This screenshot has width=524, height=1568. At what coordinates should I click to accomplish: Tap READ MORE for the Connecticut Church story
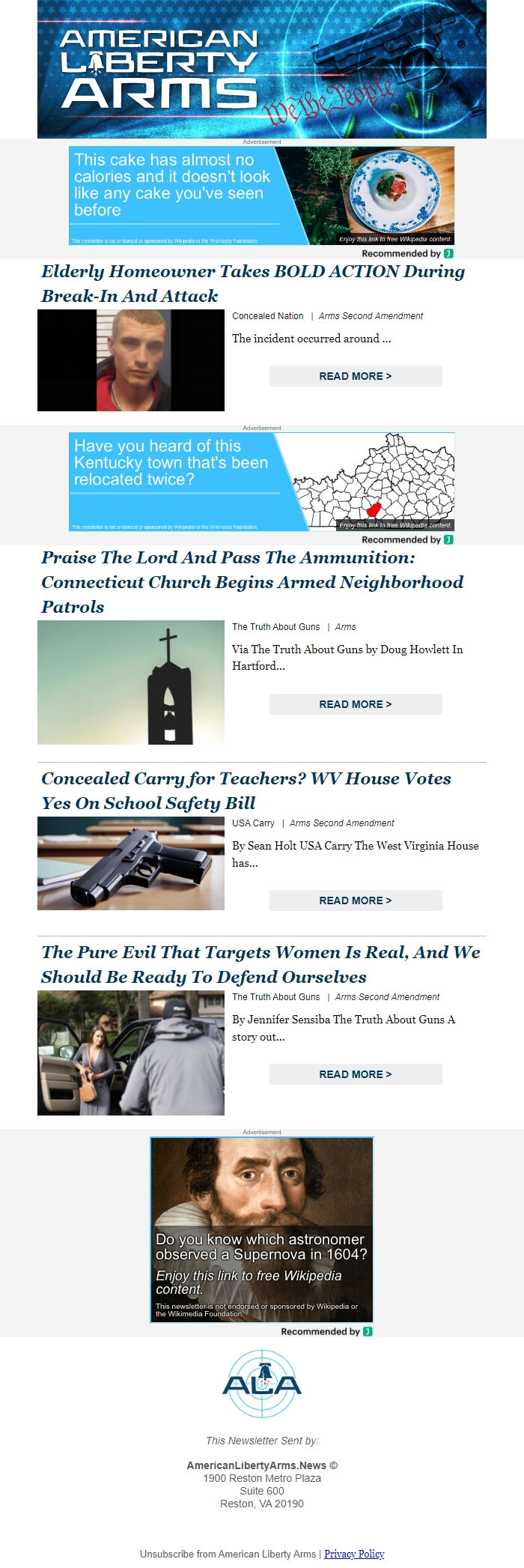click(356, 704)
